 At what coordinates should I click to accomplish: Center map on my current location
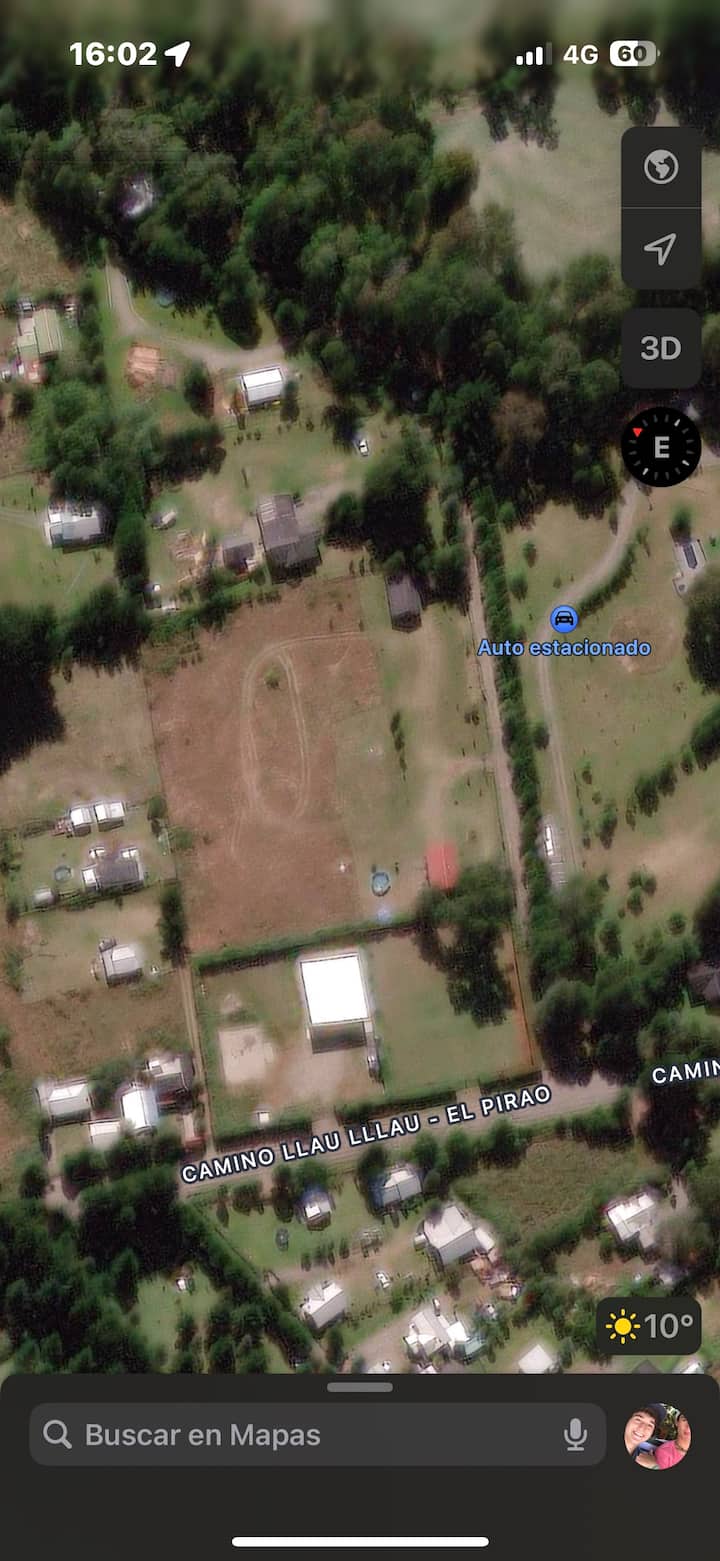point(660,249)
